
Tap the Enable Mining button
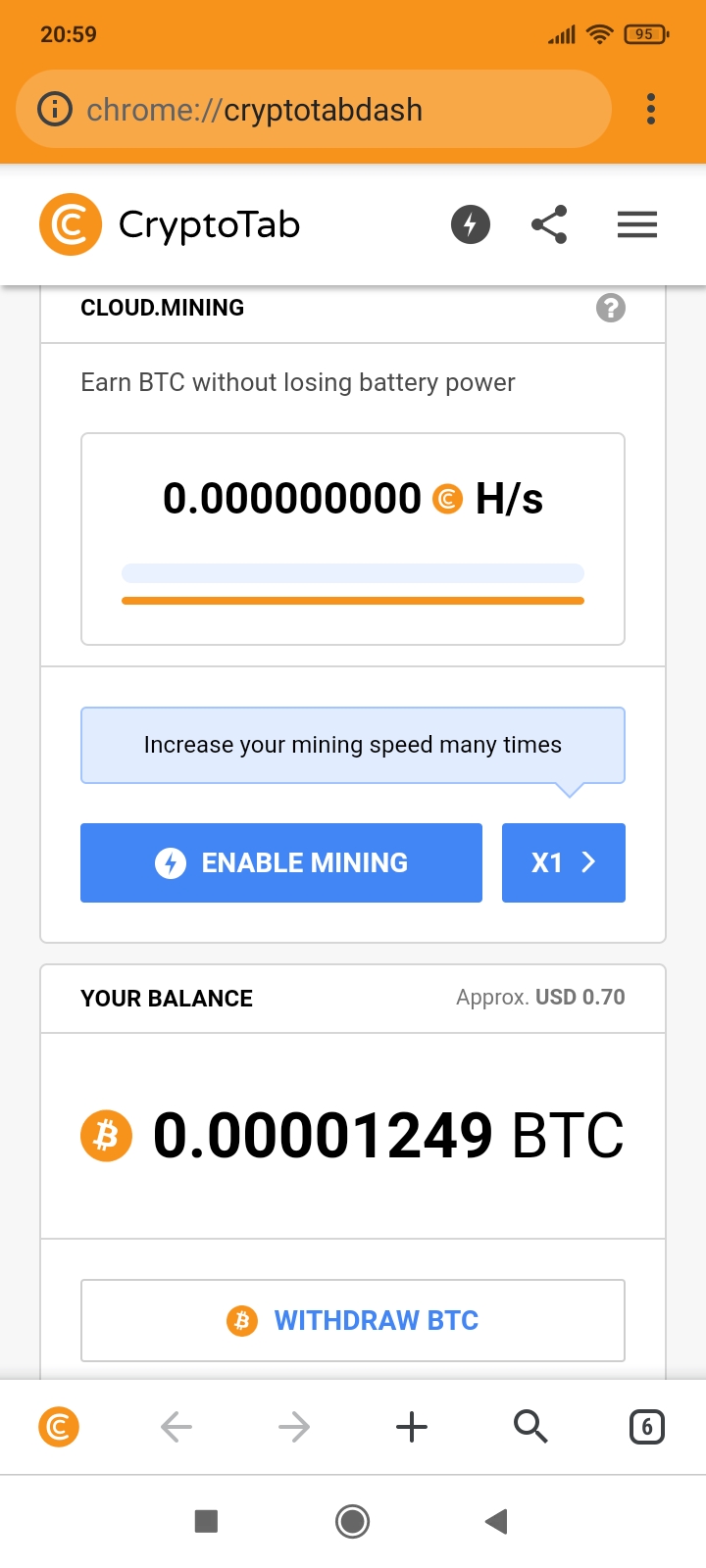(281, 862)
